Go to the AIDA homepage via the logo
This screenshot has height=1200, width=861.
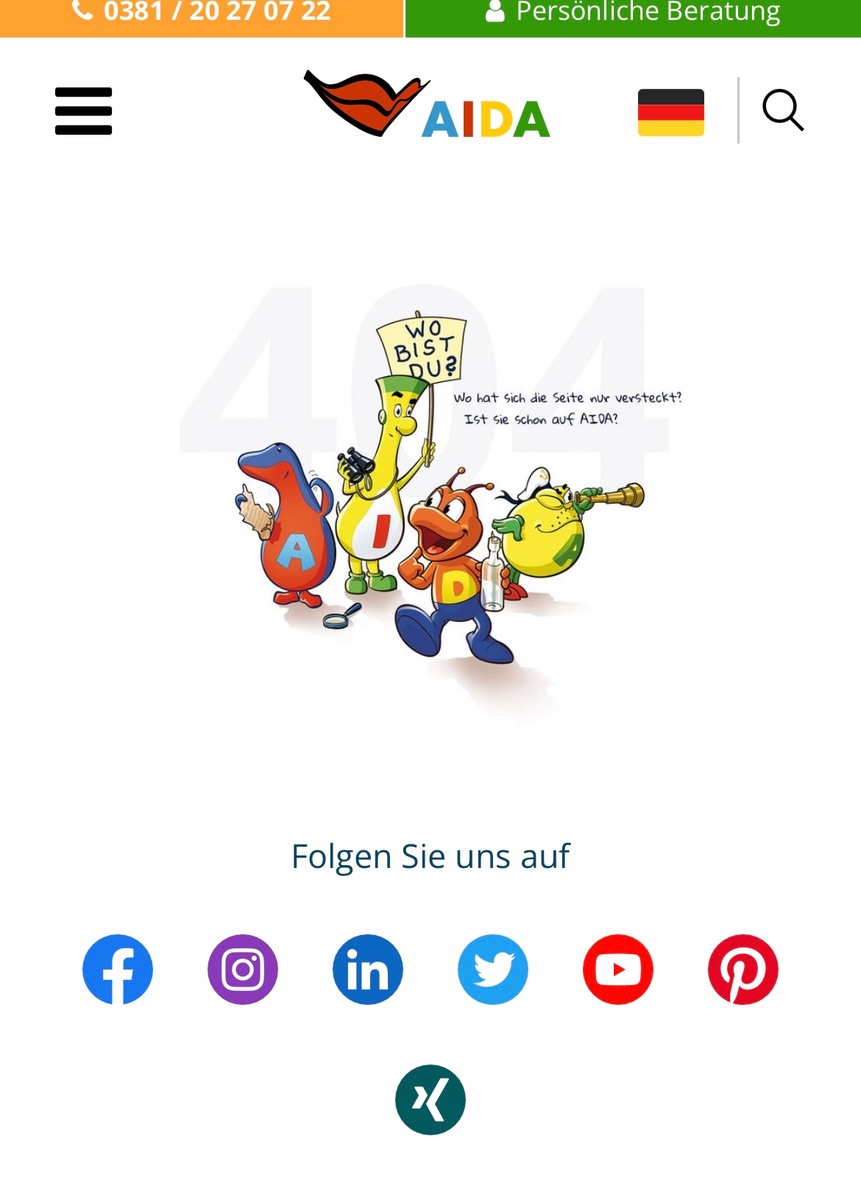tap(427, 105)
